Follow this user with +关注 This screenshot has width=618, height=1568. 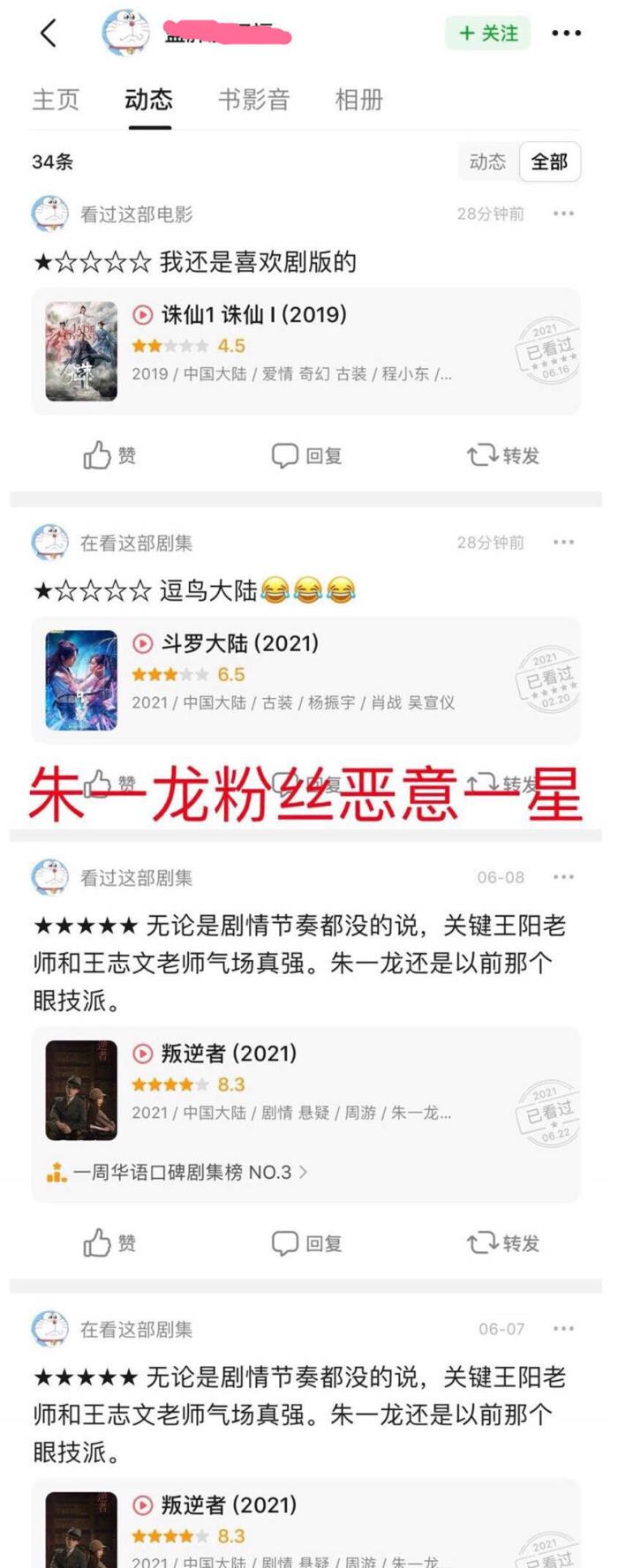488,34
